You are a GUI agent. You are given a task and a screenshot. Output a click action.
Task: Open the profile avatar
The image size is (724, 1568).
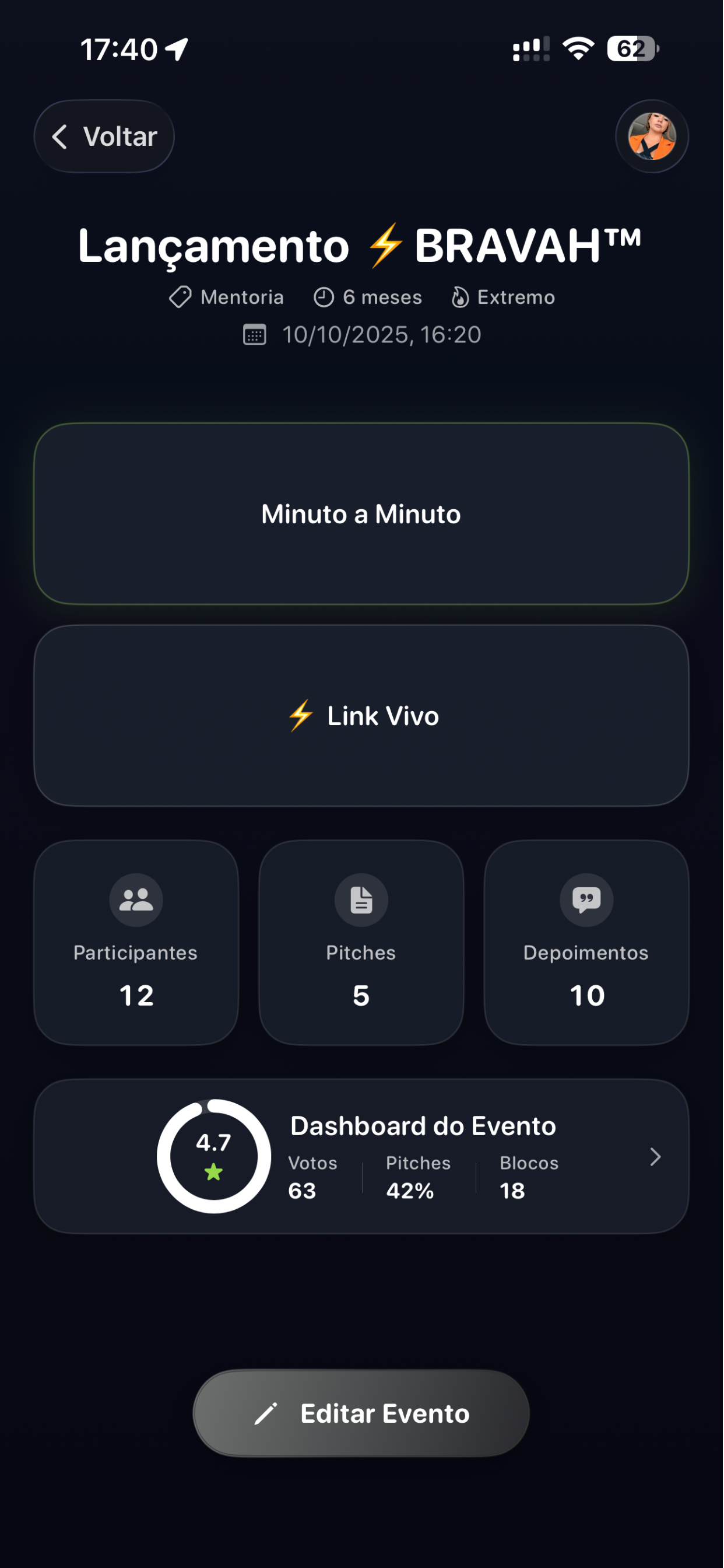pyautogui.click(x=652, y=136)
